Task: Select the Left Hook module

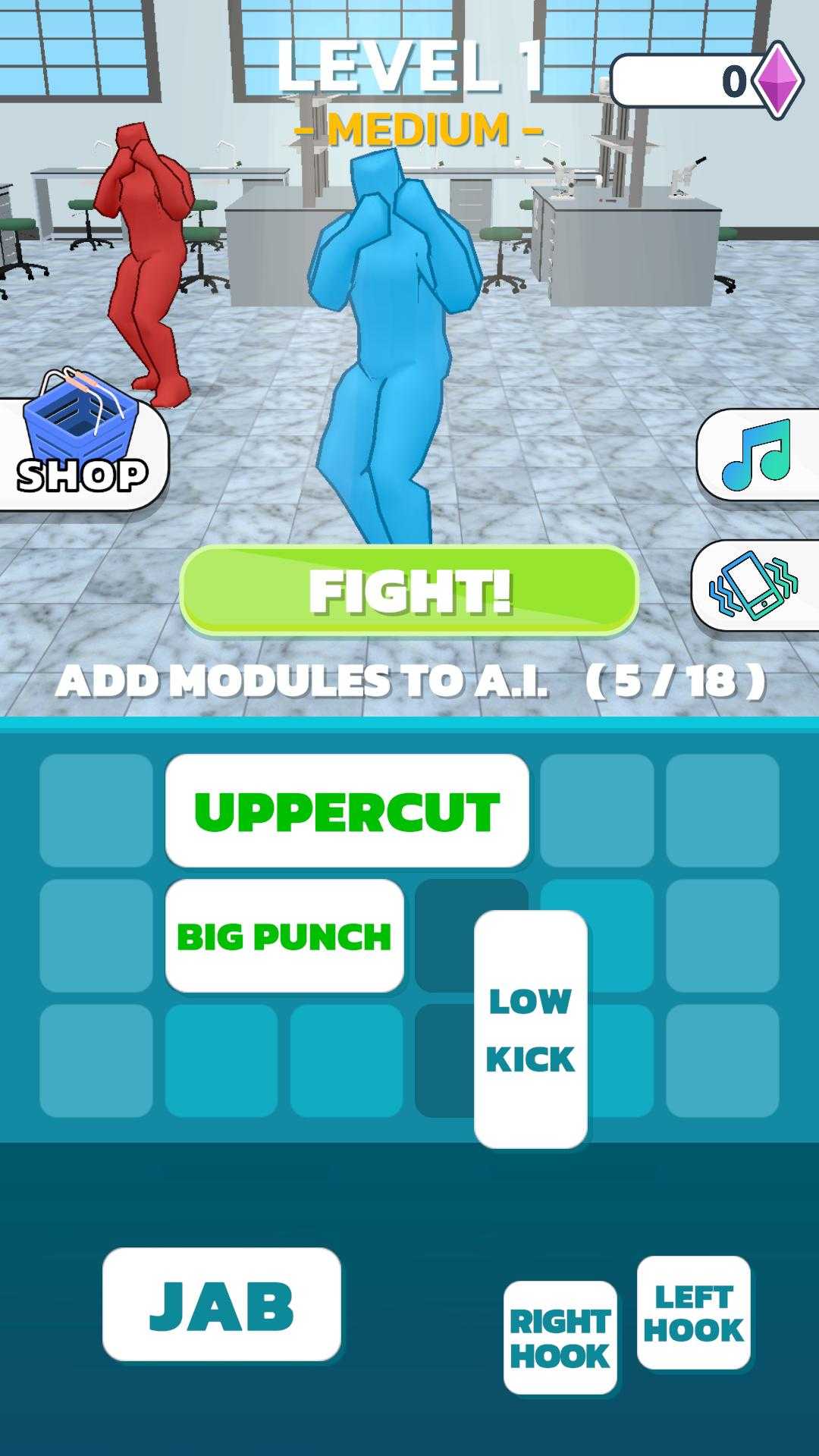Action: pos(694,1313)
